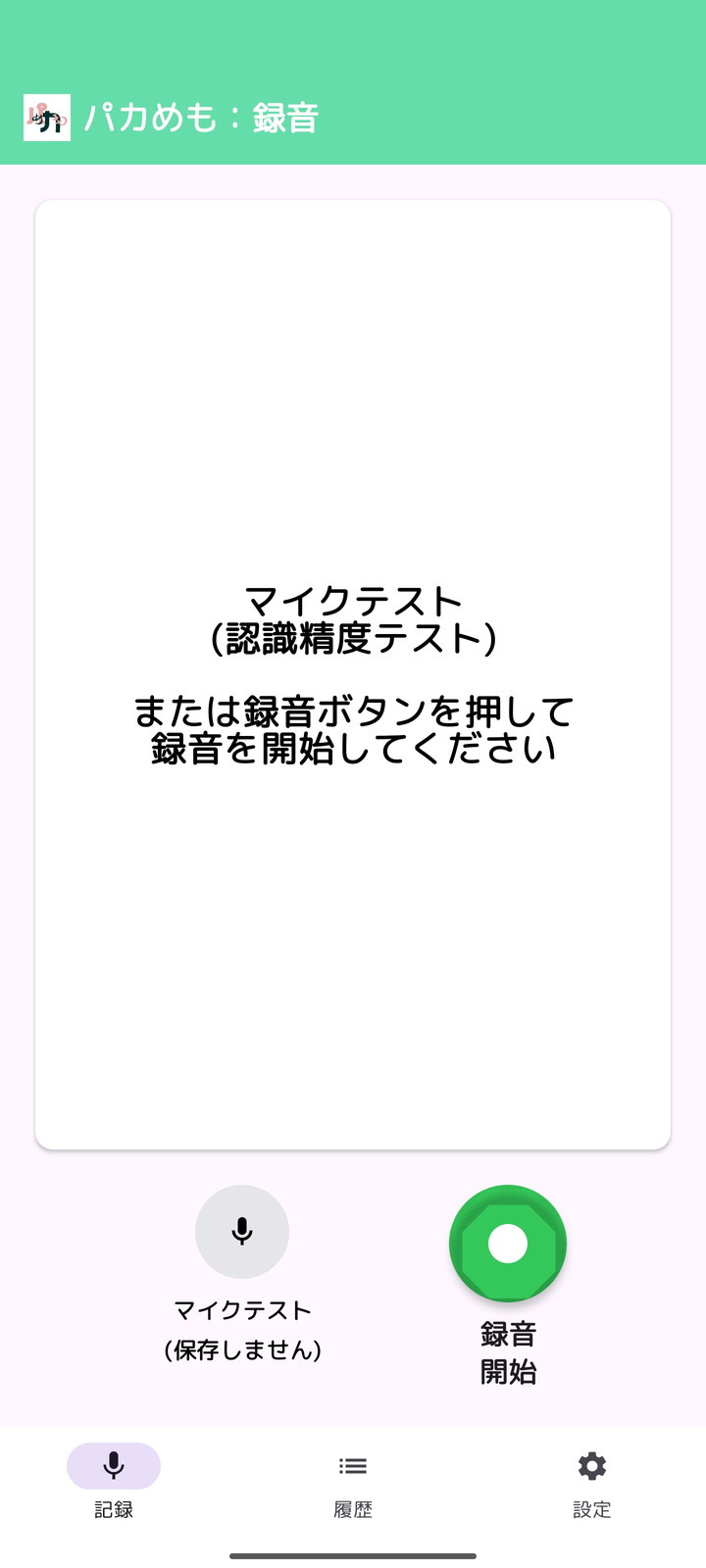
Task: Switch to the 履歴 history tab
Action: [353, 1481]
